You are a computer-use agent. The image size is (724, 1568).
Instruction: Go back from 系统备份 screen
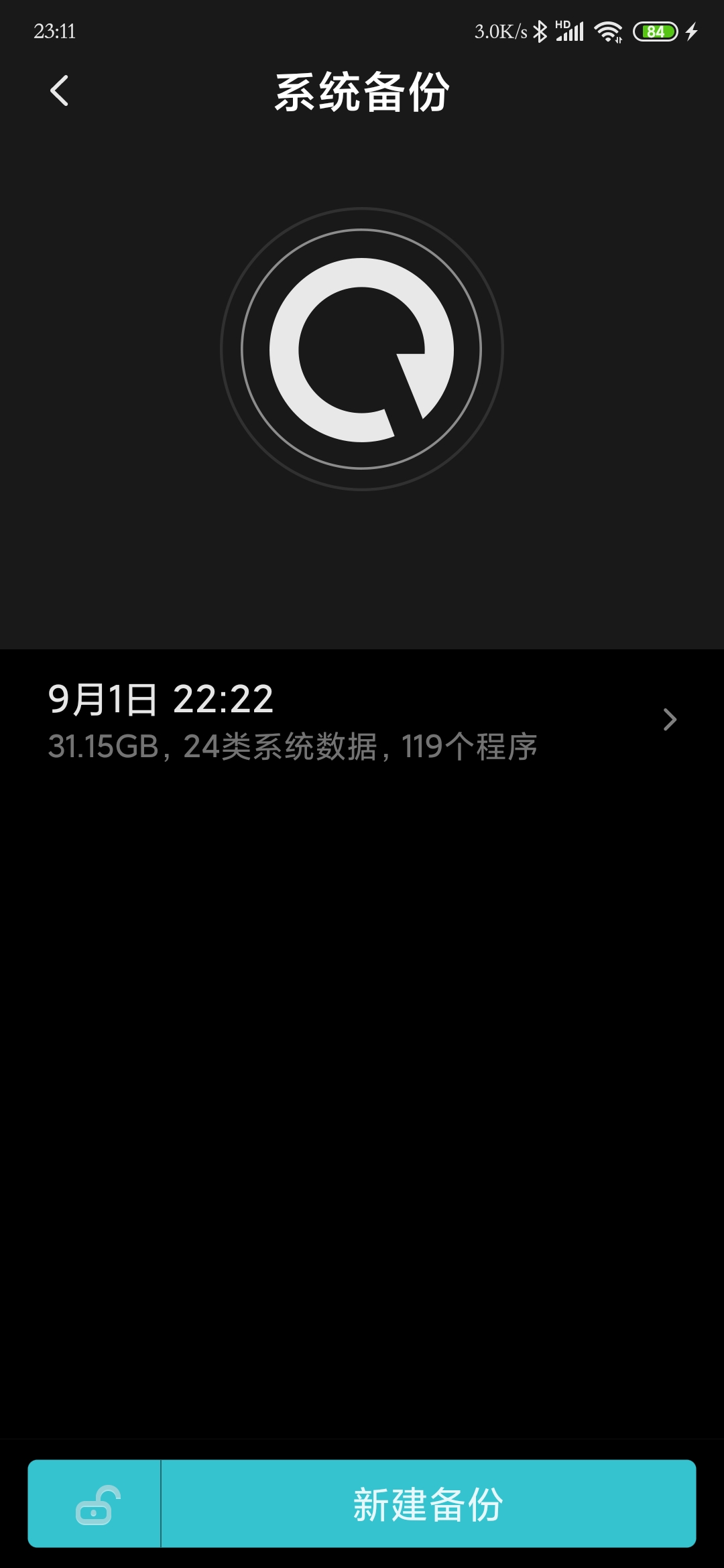pos(59,90)
